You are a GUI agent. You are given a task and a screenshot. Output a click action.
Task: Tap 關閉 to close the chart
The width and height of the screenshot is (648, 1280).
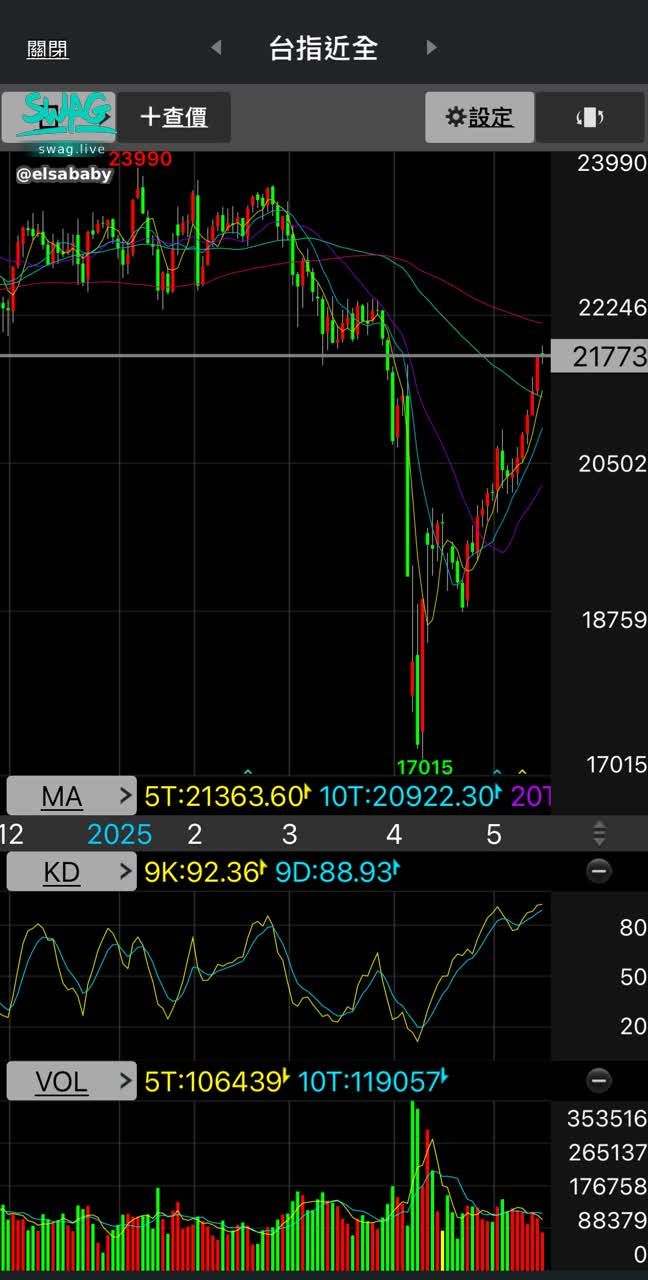pyautogui.click(x=47, y=49)
